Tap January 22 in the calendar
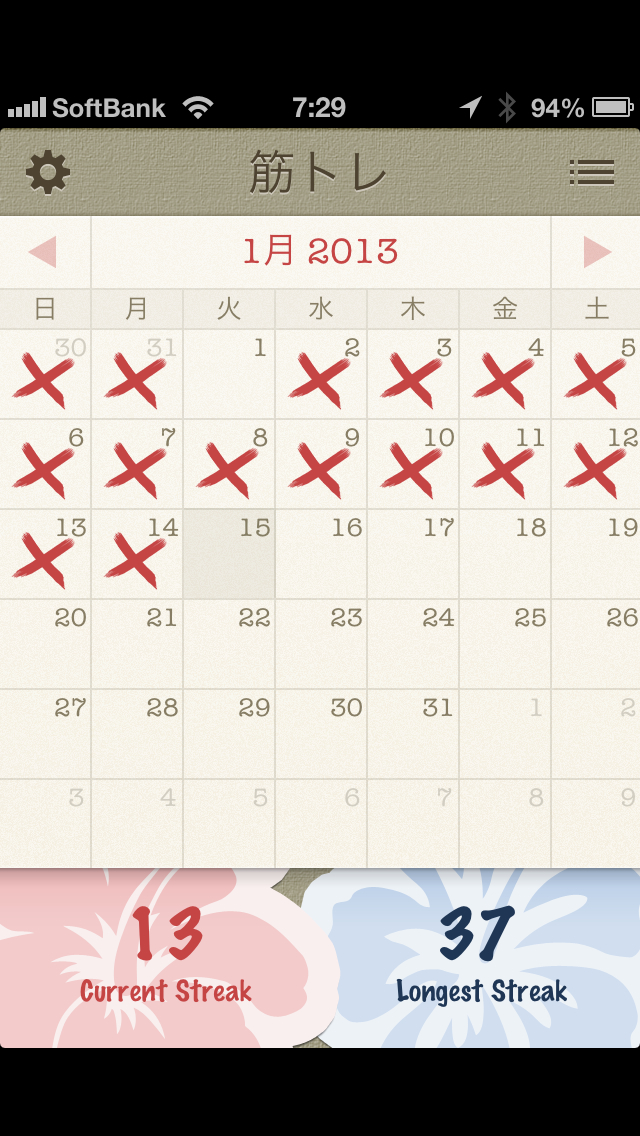 tap(229, 644)
